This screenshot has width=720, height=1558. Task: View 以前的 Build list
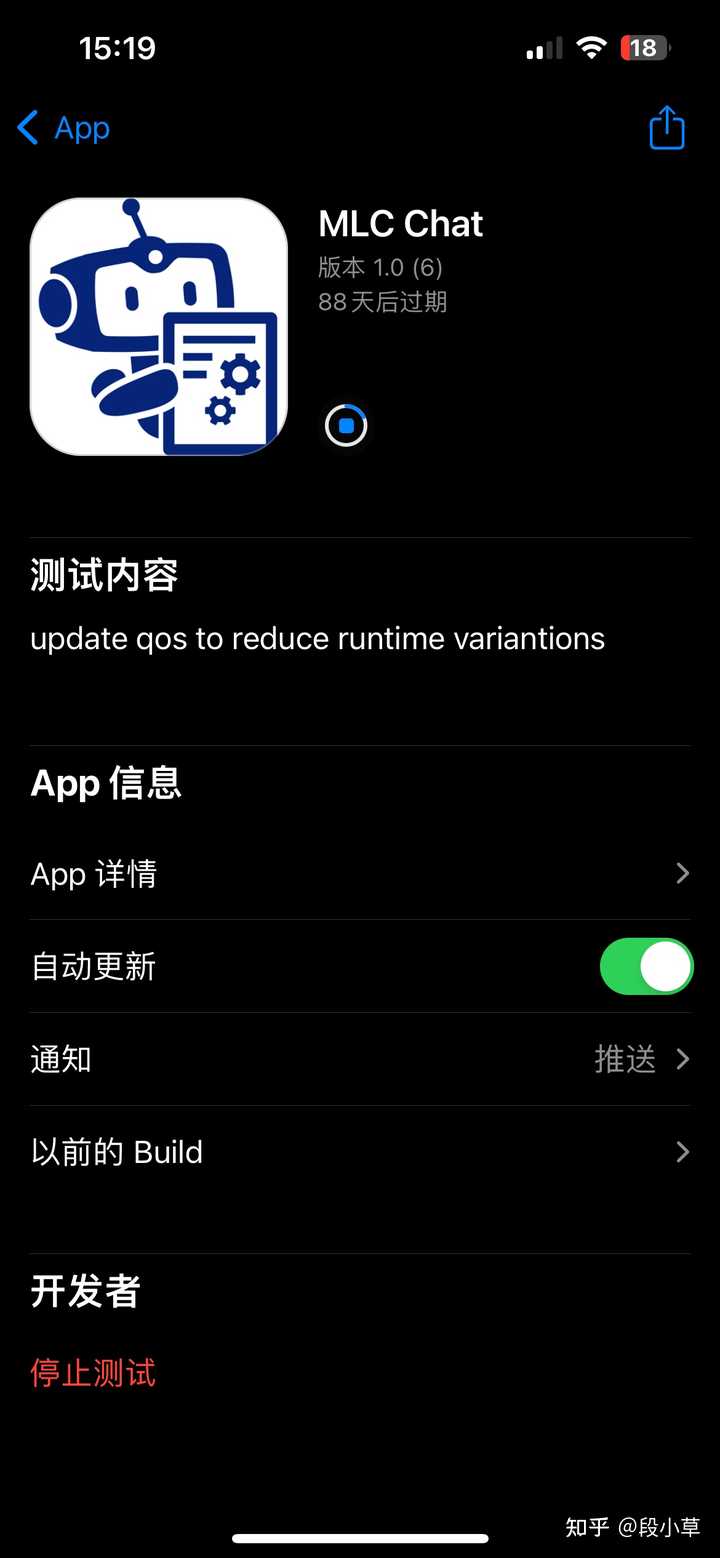pos(360,1152)
